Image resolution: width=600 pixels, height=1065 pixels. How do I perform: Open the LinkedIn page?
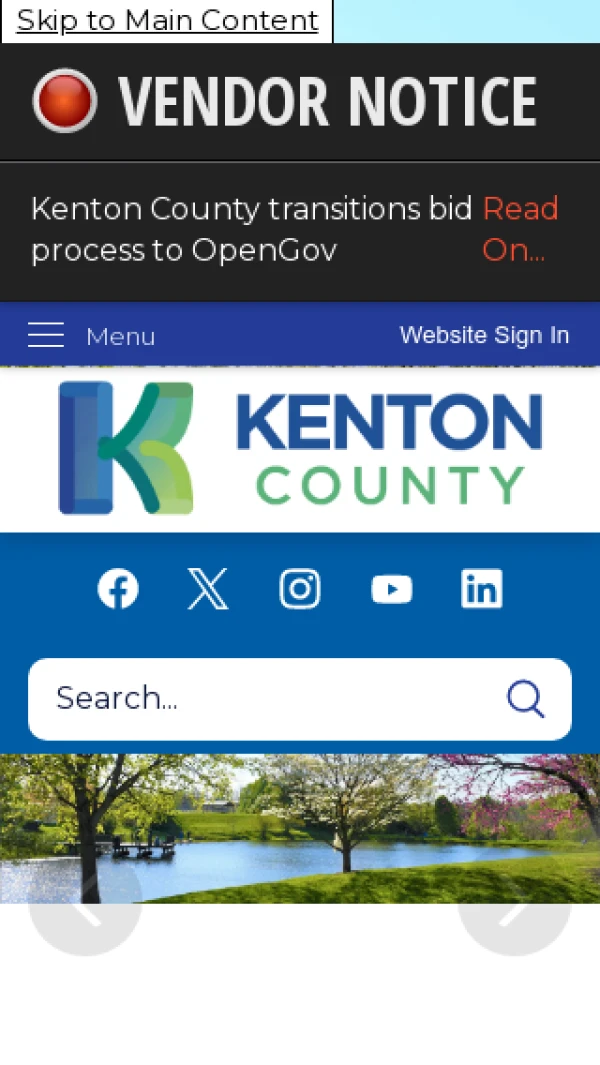tap(481, 589)
